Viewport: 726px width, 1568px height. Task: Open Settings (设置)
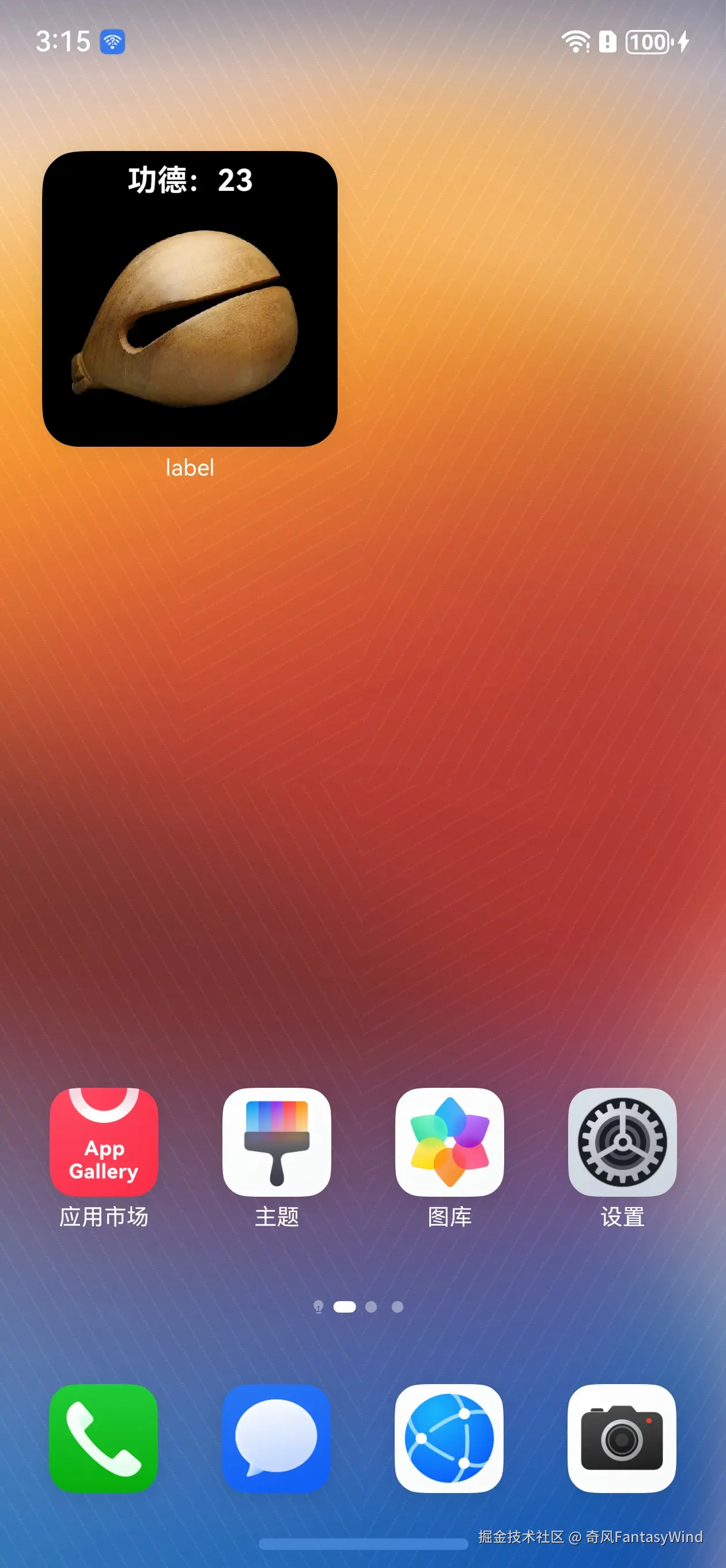point(622,1142)
